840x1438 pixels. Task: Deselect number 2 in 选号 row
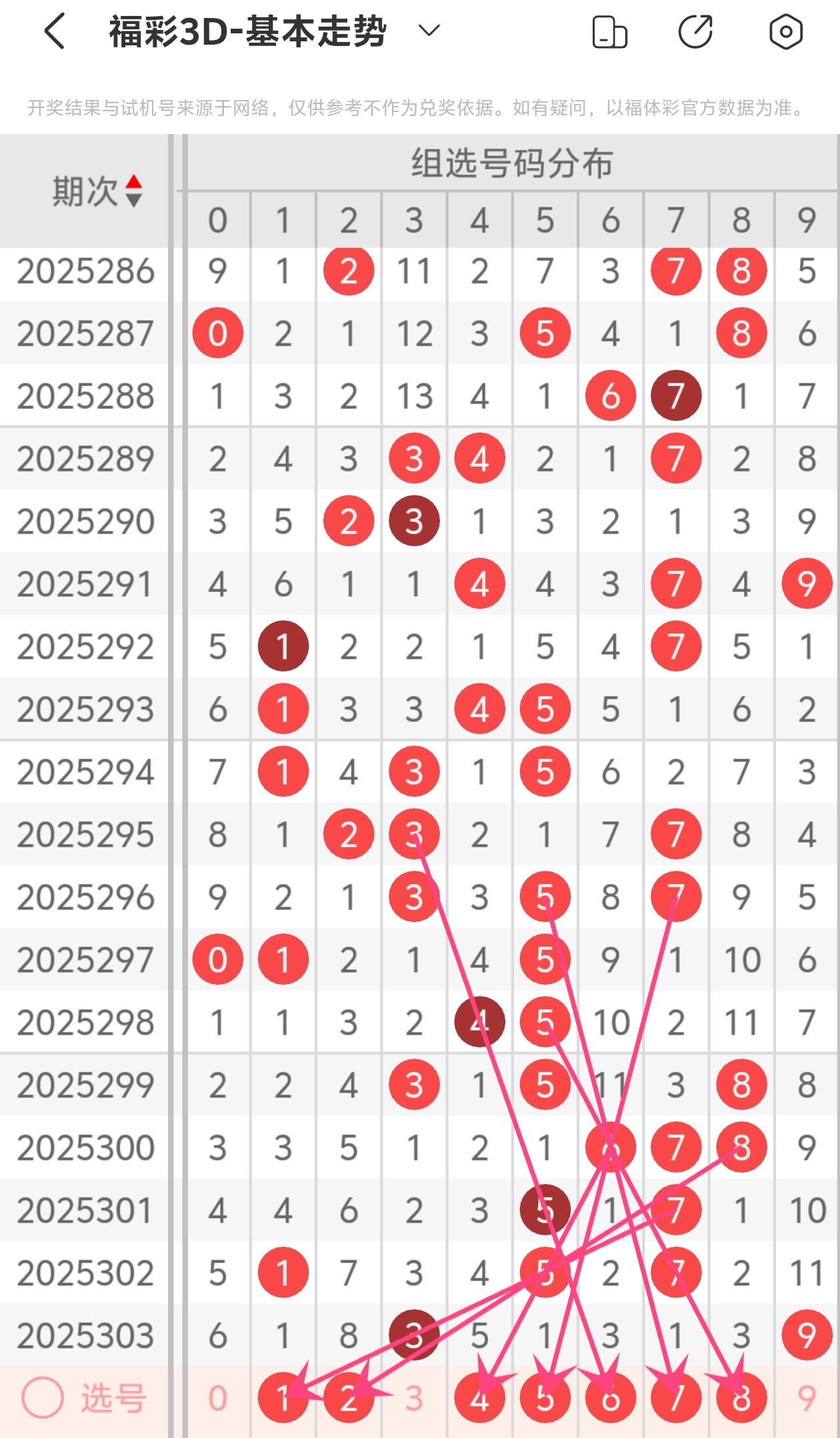click(349, 1398)
